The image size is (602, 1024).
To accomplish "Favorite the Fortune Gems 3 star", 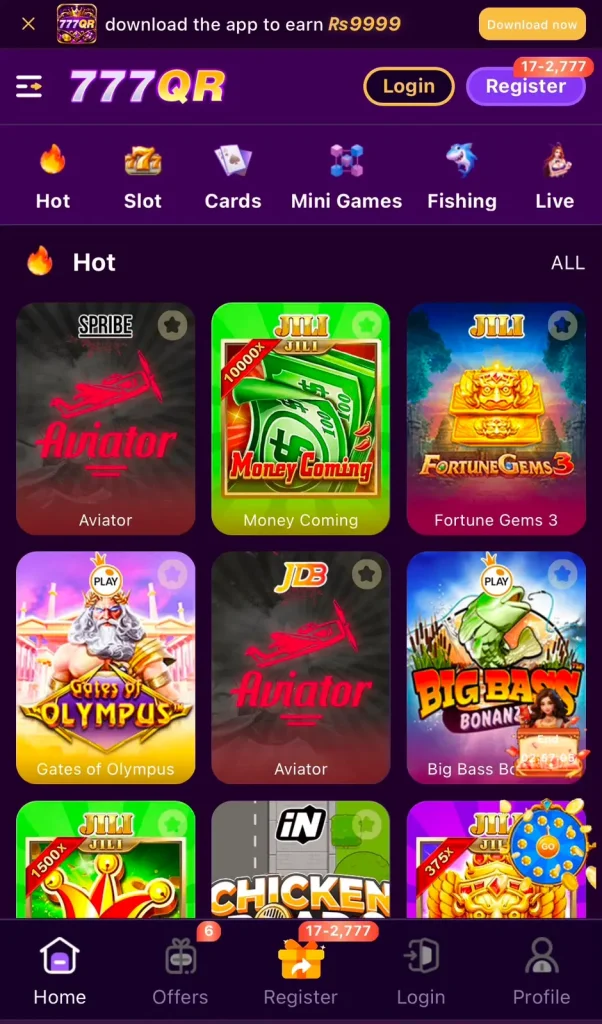I will [563, 325].
